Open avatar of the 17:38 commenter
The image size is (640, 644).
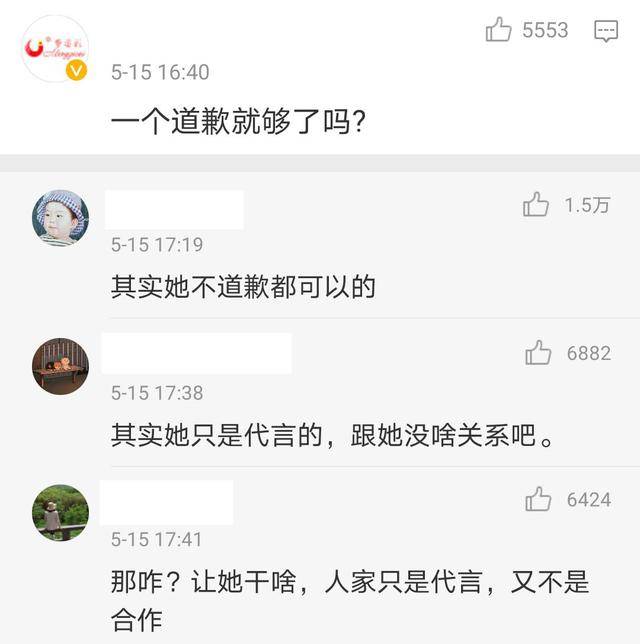click(60, 364)
